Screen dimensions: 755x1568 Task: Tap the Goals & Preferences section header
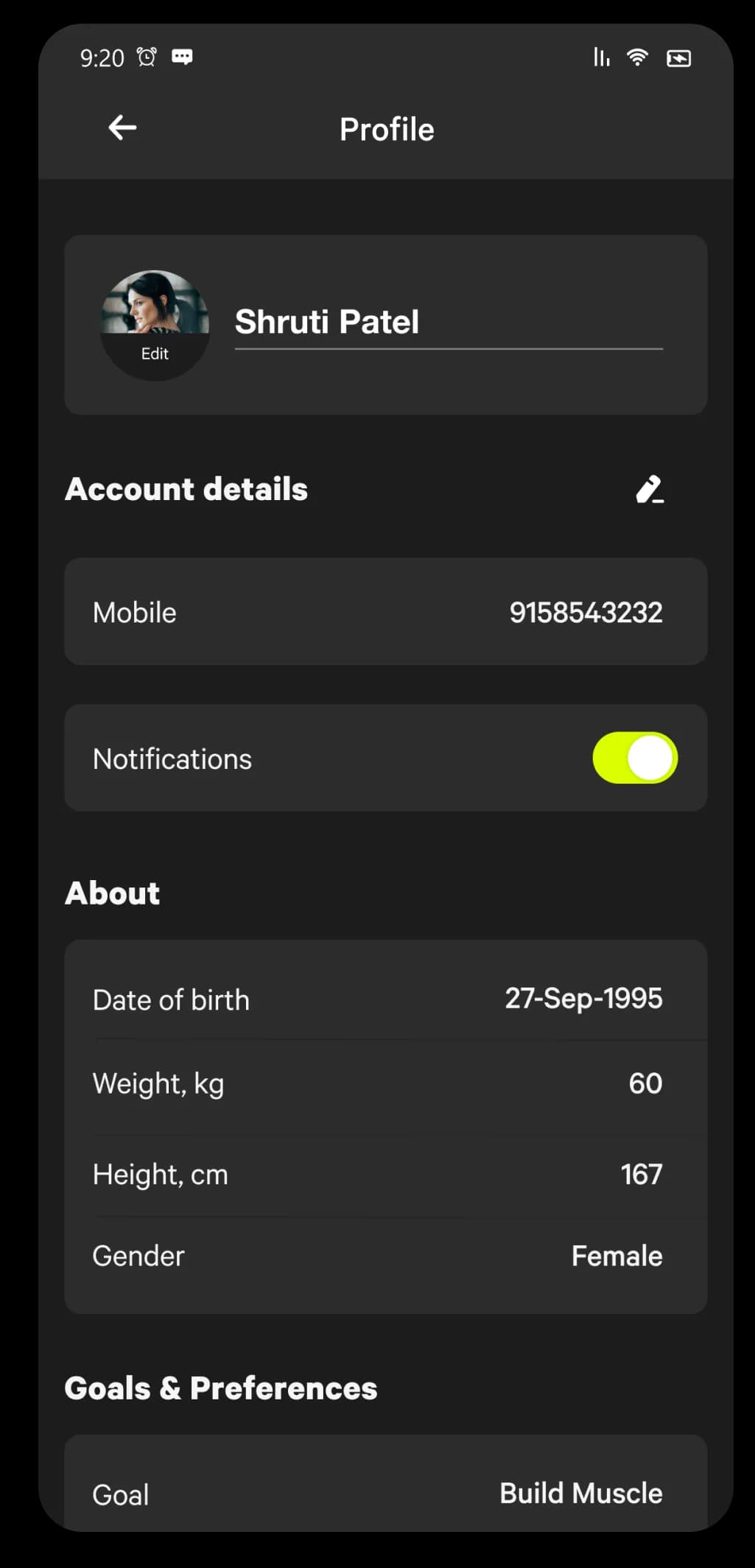[221, 1388]
